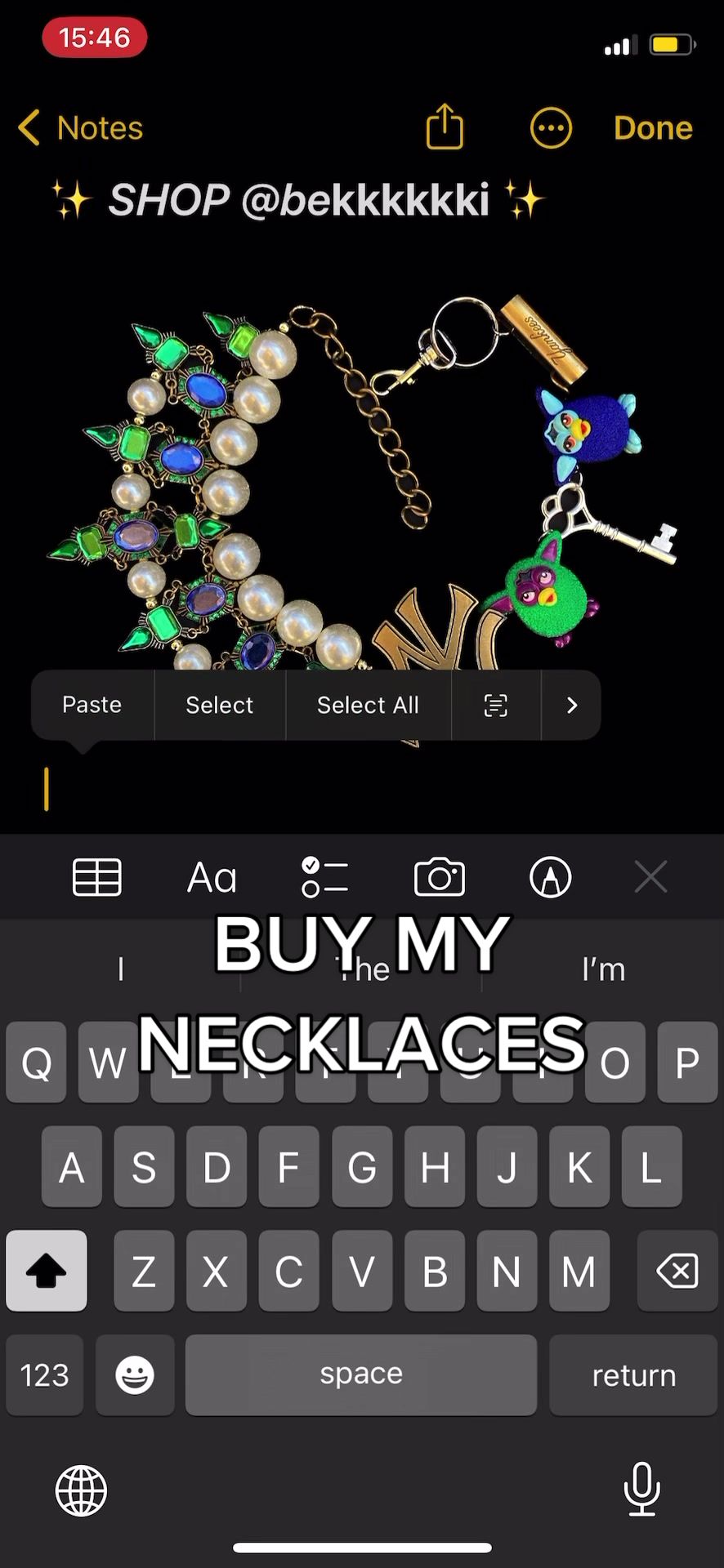
Task: Show more popup options with arrow
Action: click(572, 705)
